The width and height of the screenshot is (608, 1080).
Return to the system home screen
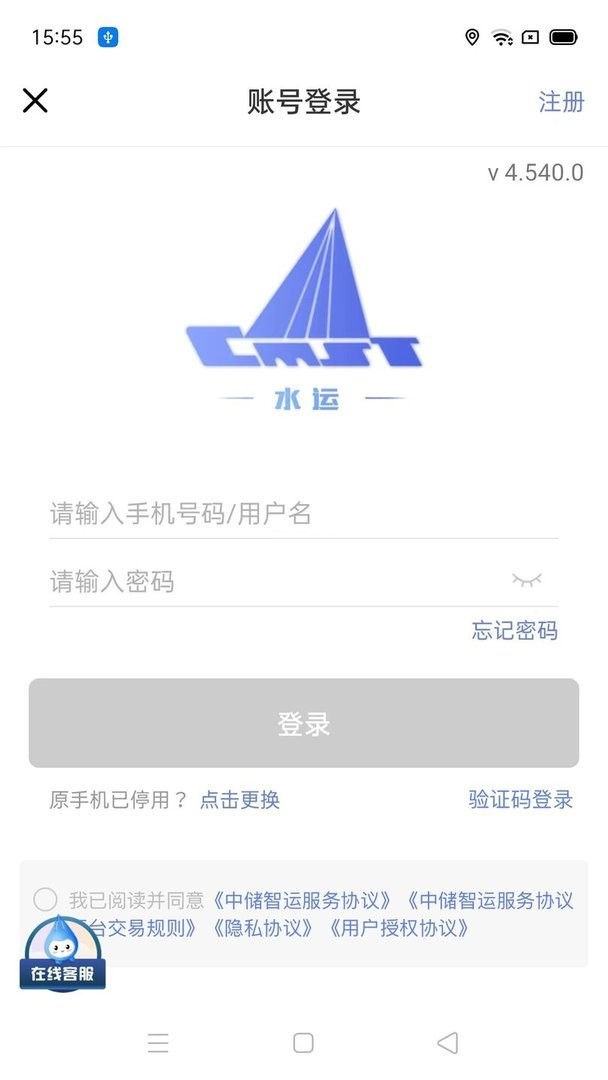pos(303,1043)
